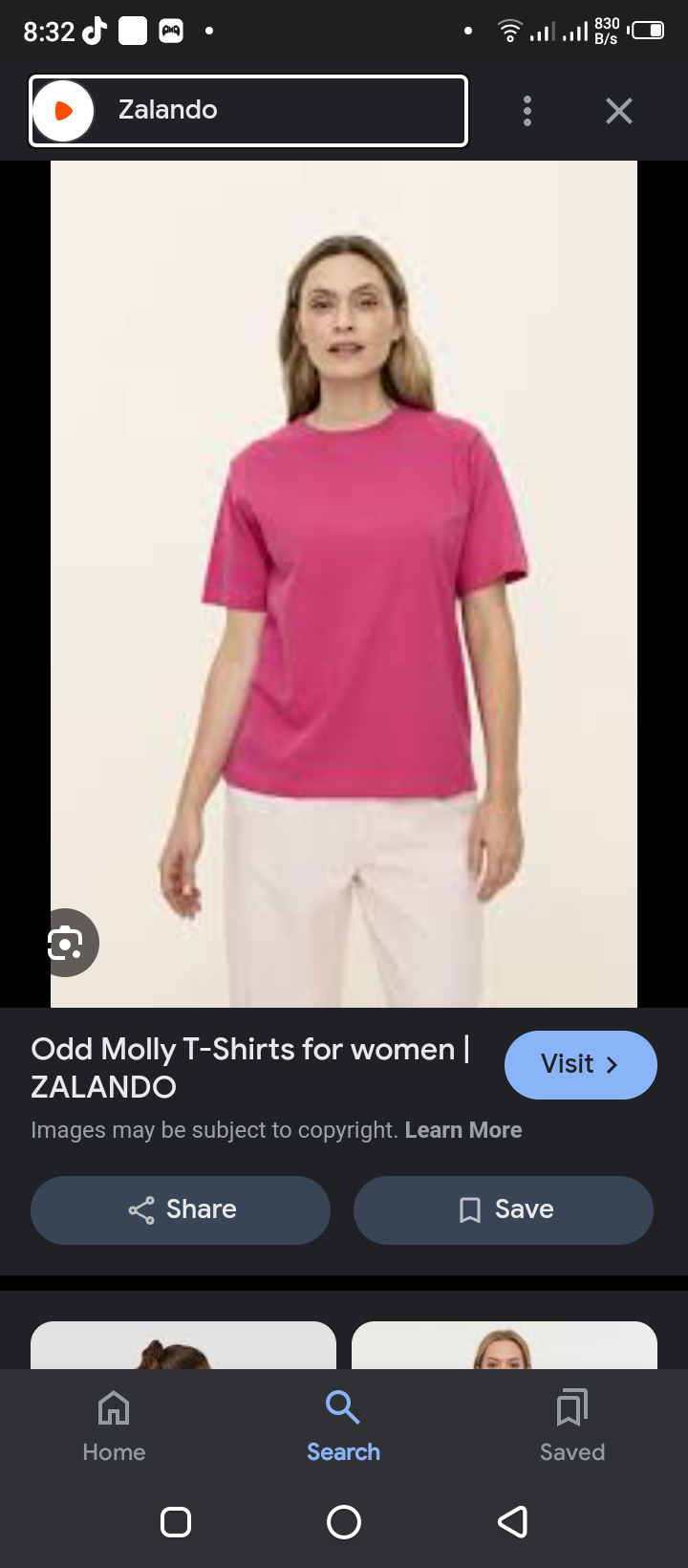Go back with system back button
Screen dimensions: 688x1568
tap(513, 1521)
